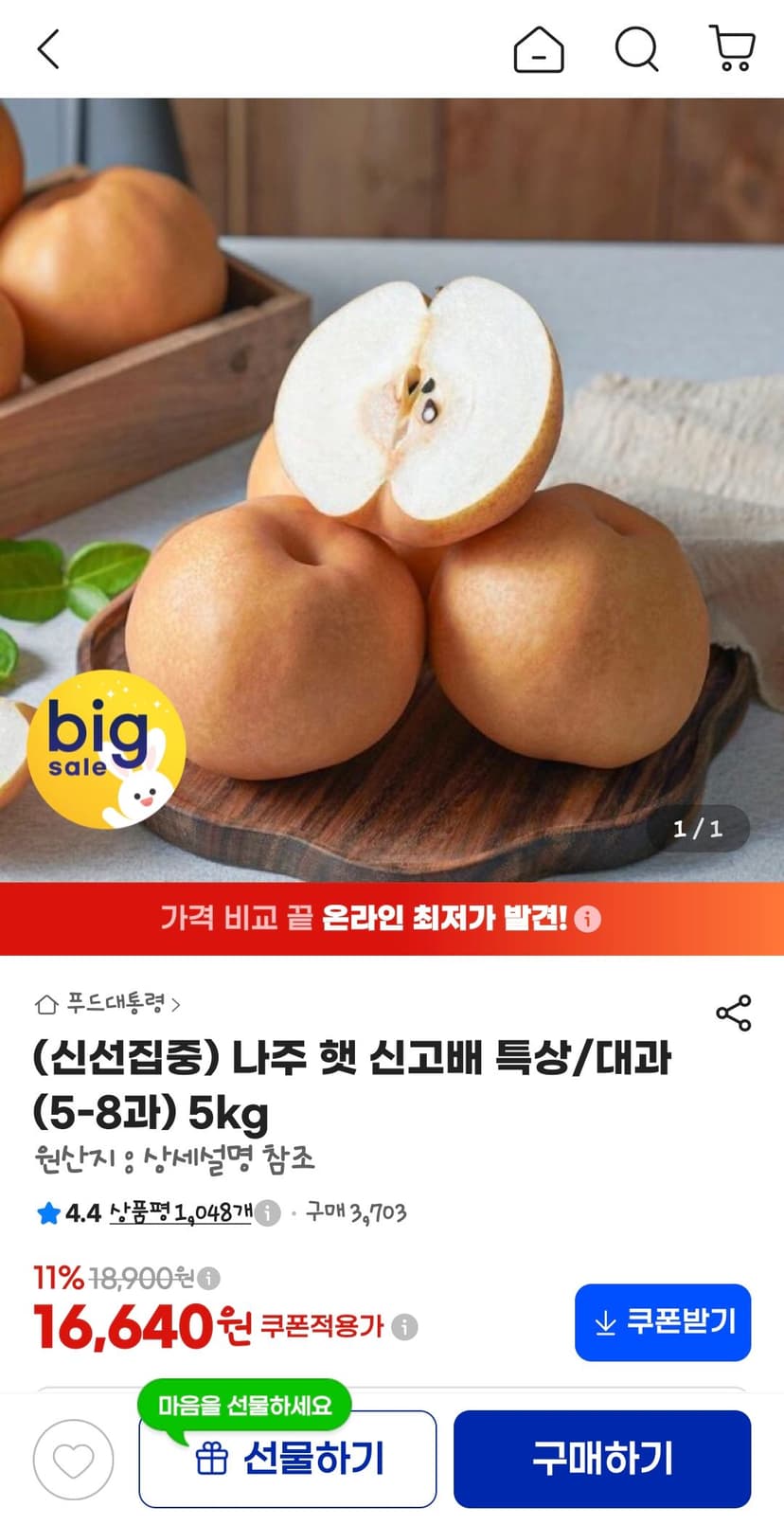Screen dimensions: 784x1525
Task: Open the shopping cart
Action: [732, 48]
